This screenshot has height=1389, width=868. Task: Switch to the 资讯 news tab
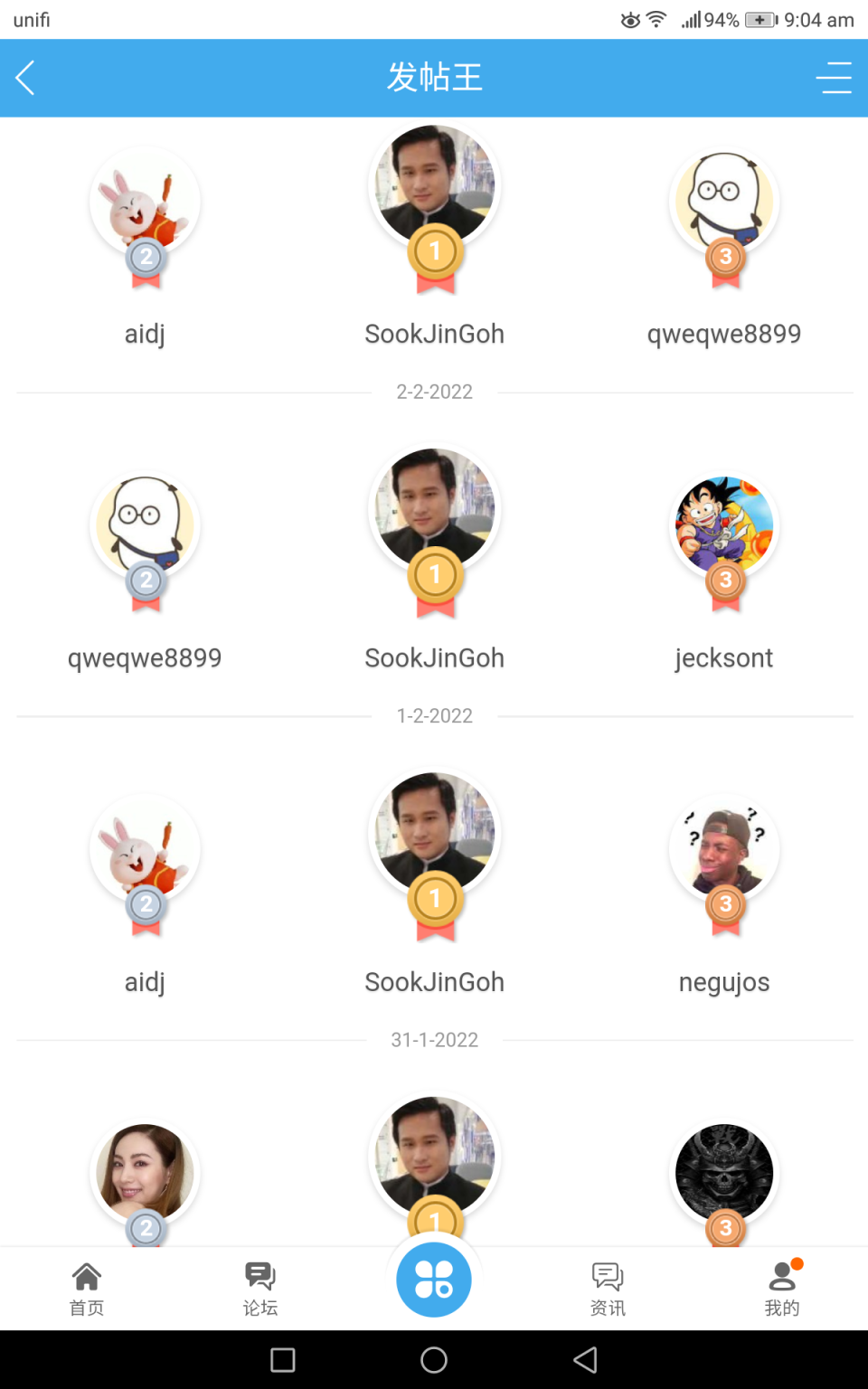click(608, 1289)
